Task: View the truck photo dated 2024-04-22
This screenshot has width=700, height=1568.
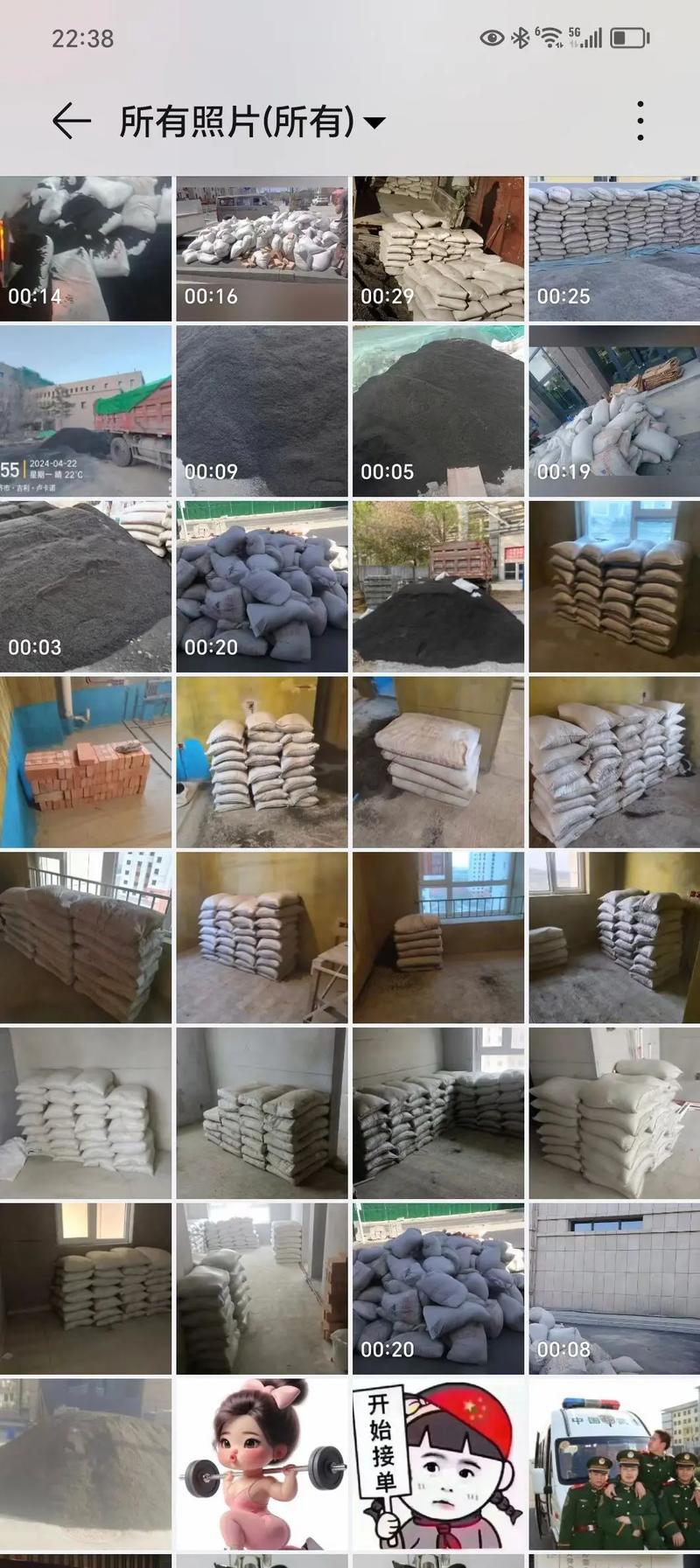Action: pyautogui.click(x=86, y=411)
